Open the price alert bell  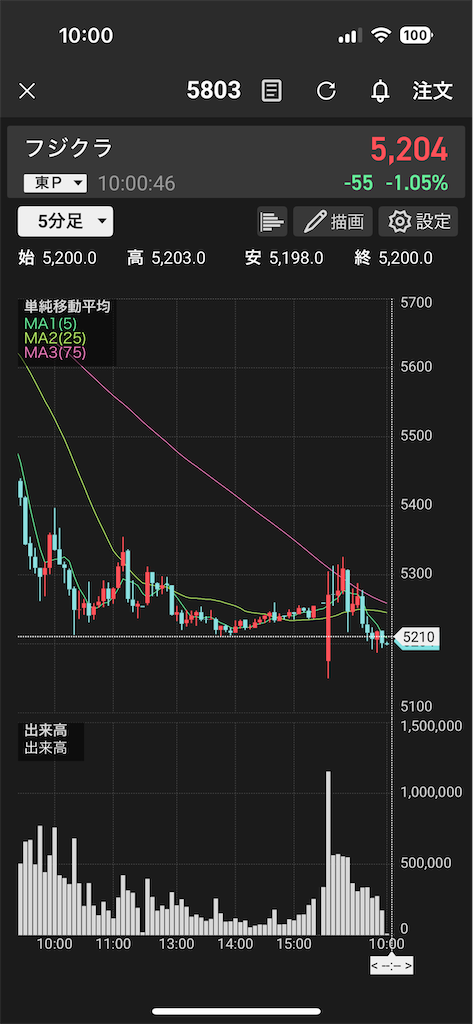[380, 91]
